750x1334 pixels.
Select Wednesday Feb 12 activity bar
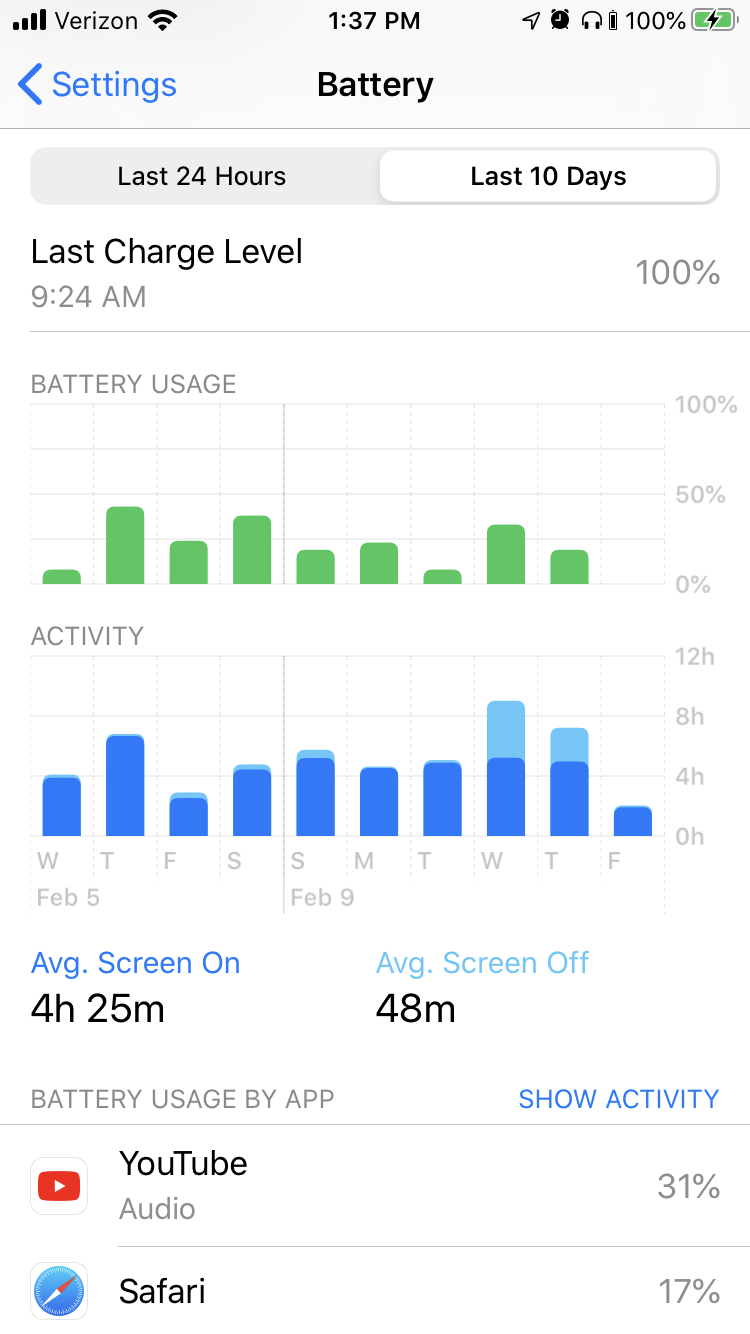(506, 768)
